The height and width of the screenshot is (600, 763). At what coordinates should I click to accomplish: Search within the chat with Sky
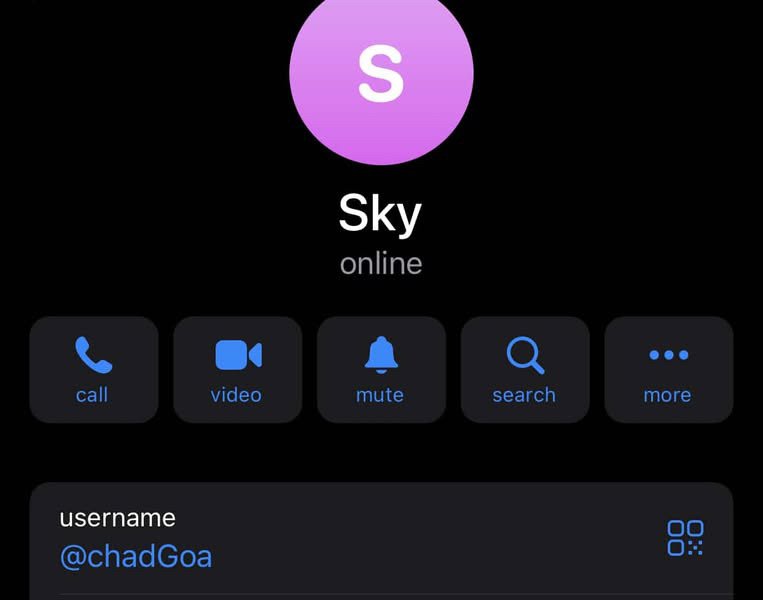[524, 369]
